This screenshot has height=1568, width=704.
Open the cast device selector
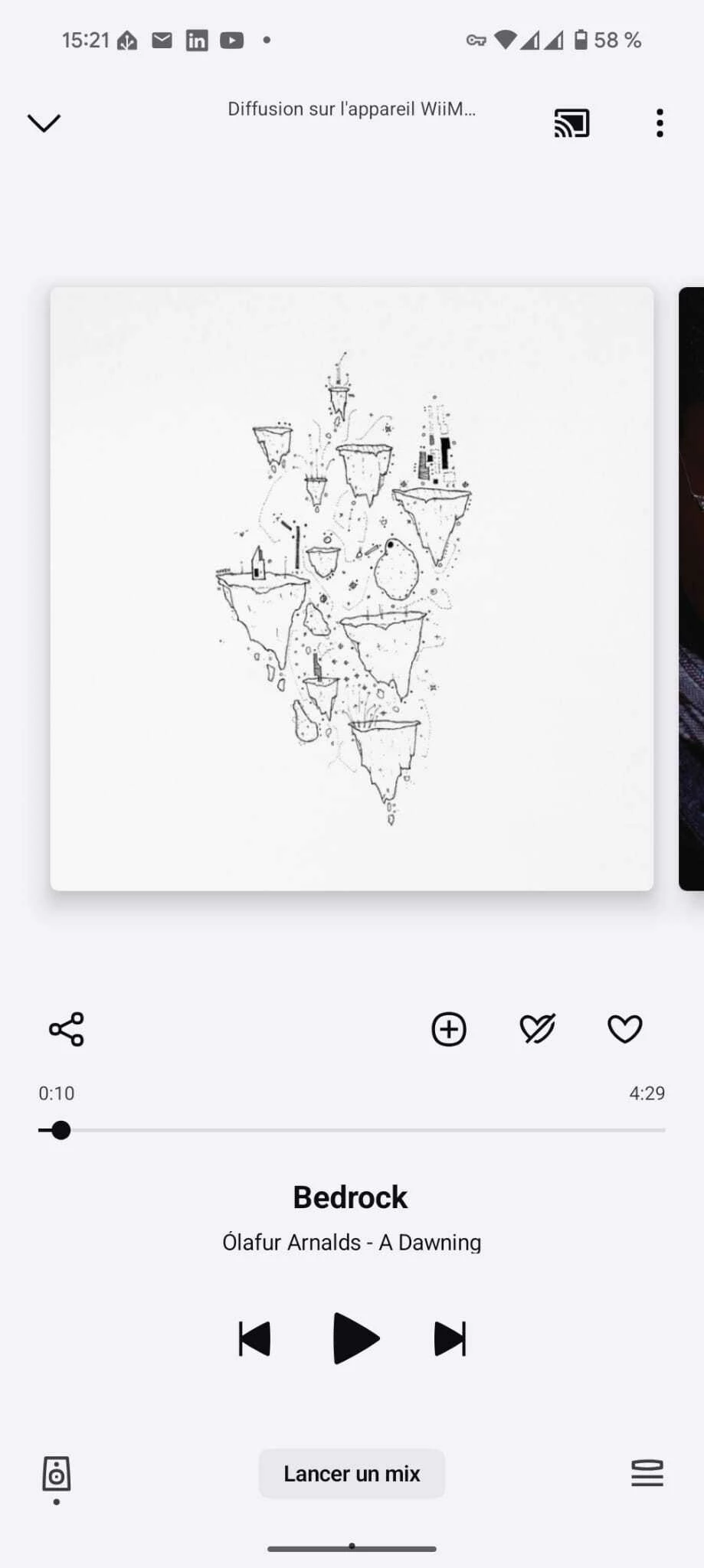click(571, 122)
